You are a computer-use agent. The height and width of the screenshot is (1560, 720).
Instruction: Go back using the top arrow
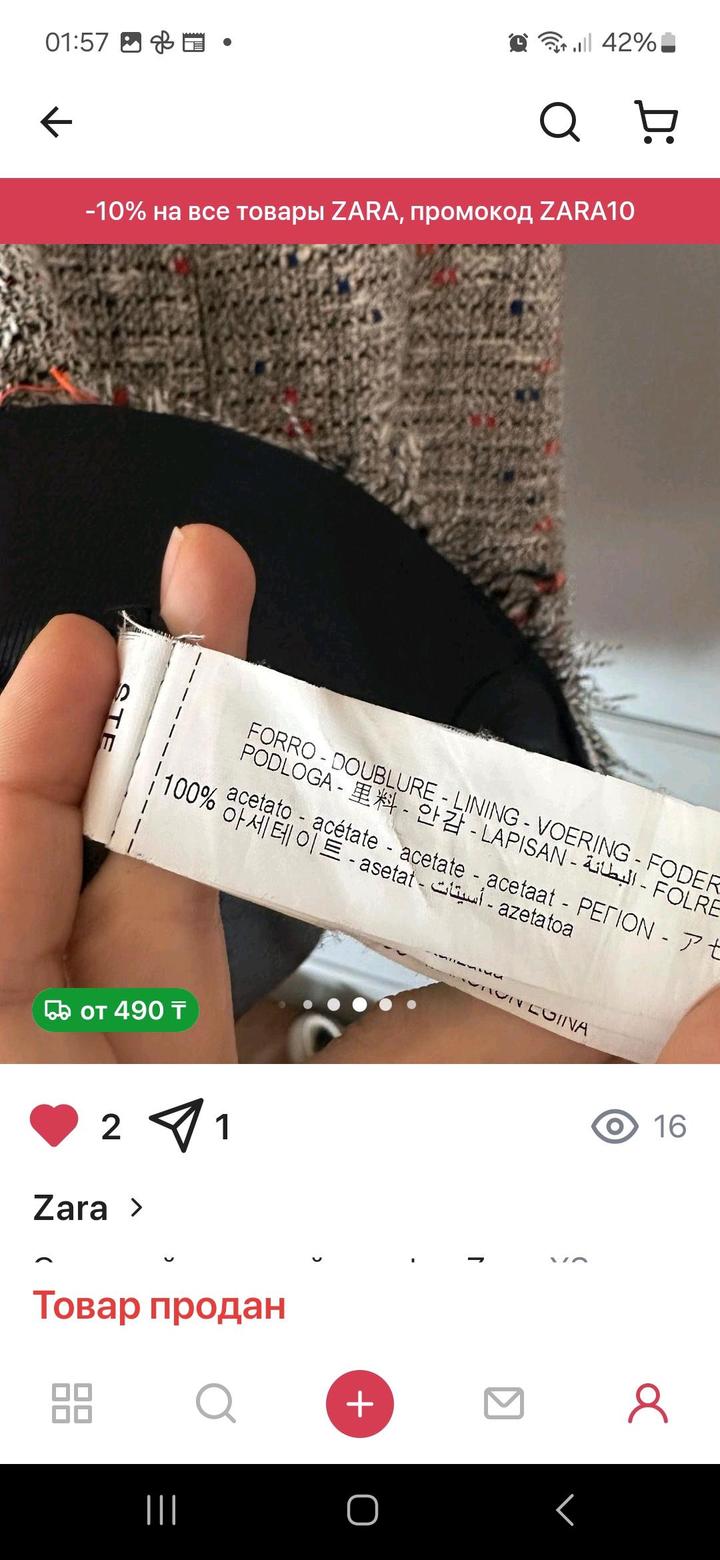[56, 123]
